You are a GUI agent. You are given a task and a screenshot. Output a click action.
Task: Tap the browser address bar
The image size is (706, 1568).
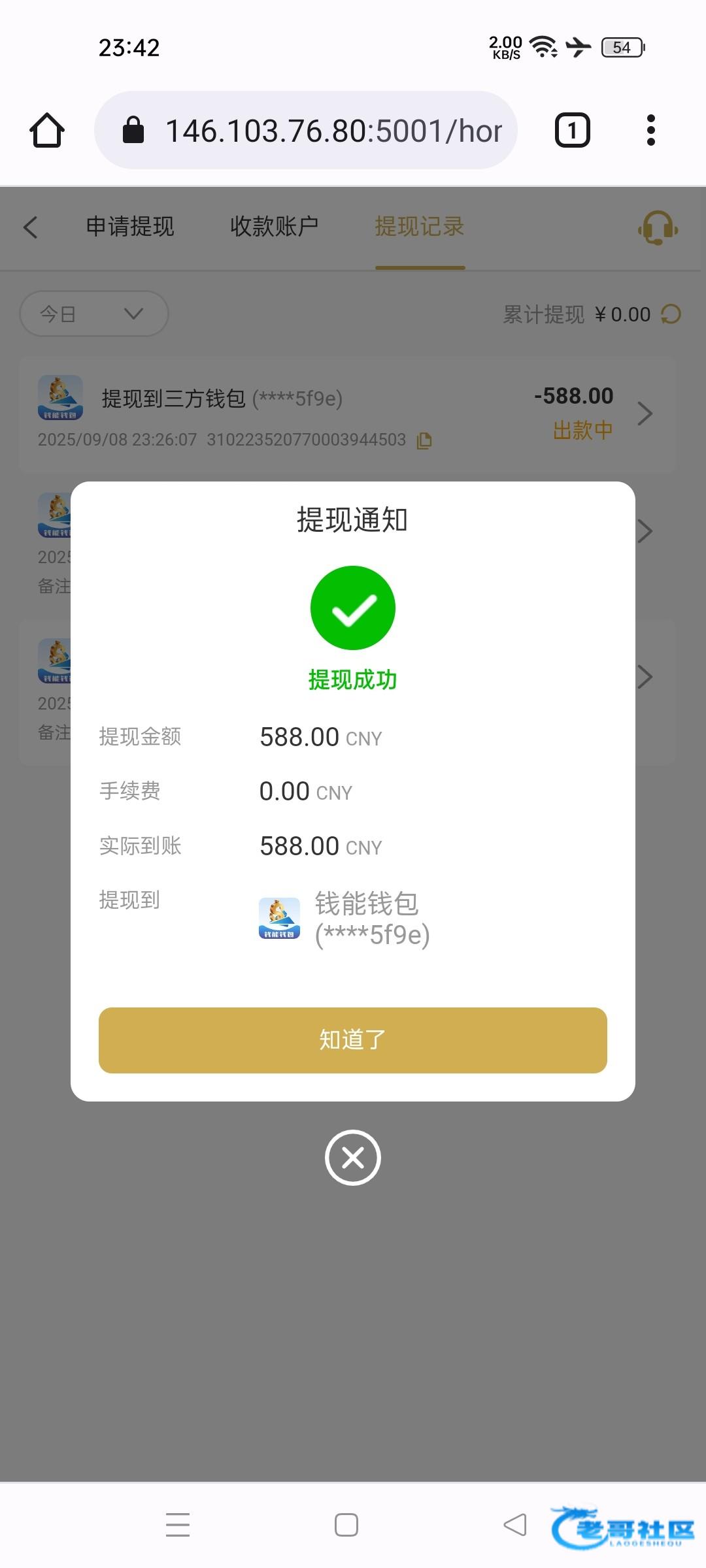pos(306,130)
